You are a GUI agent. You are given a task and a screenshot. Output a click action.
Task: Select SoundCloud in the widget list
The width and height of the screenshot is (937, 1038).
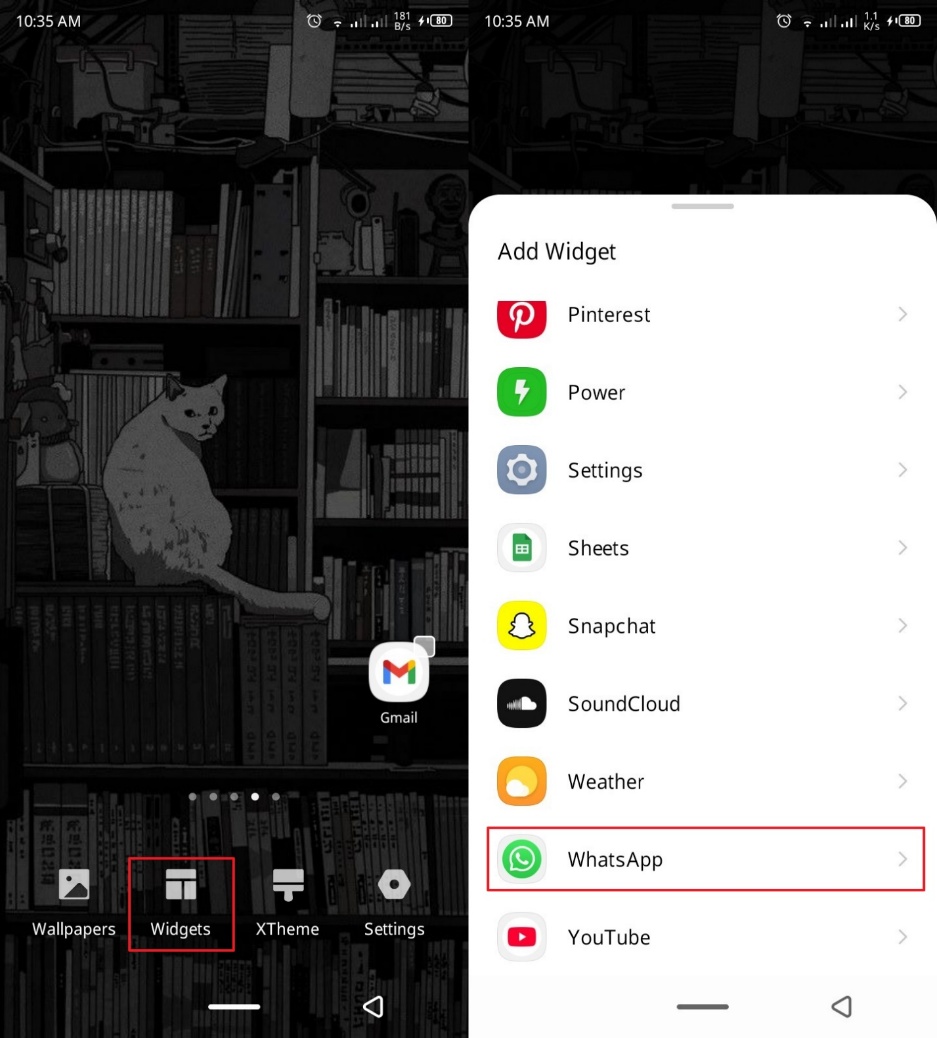[x=703, y=704]
